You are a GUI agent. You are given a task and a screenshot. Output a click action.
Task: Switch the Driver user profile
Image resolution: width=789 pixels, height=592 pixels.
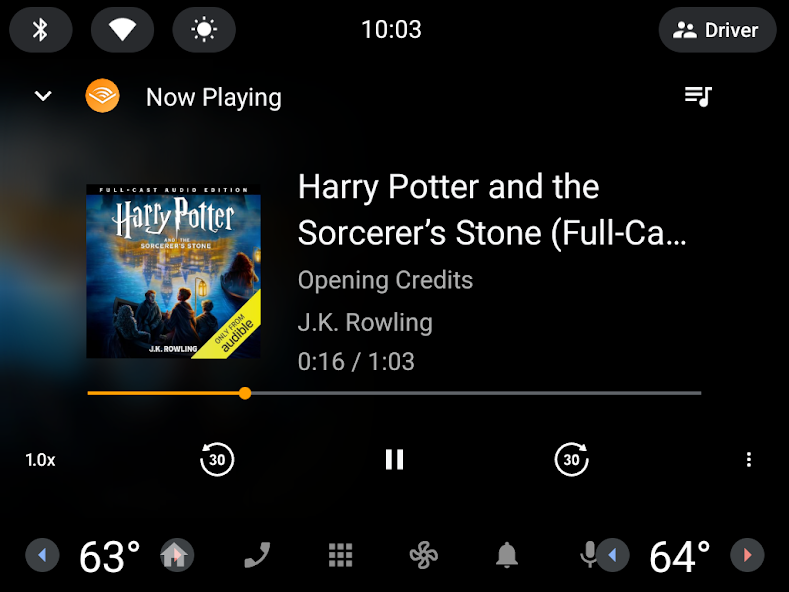tap(717, 30)
